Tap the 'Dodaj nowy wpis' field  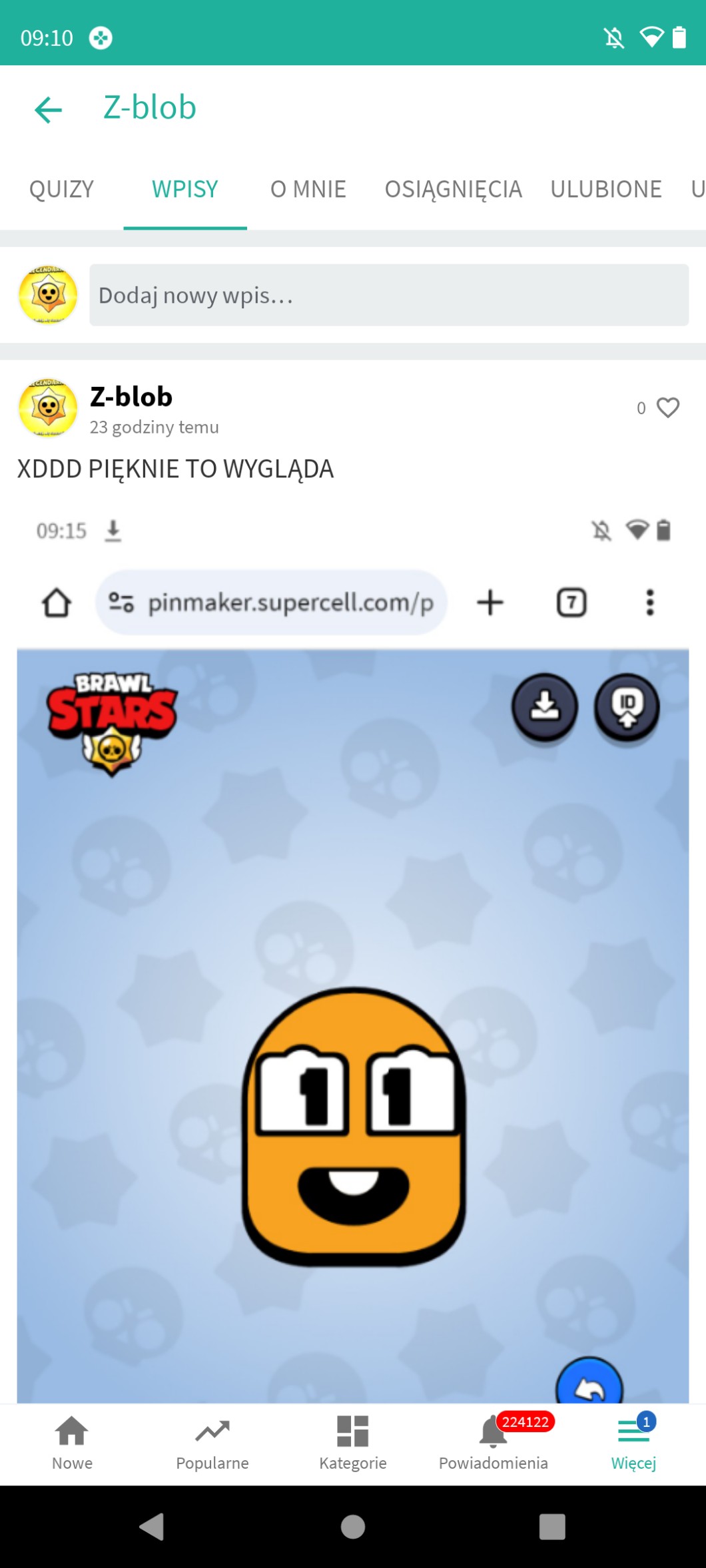click(388, 295)
